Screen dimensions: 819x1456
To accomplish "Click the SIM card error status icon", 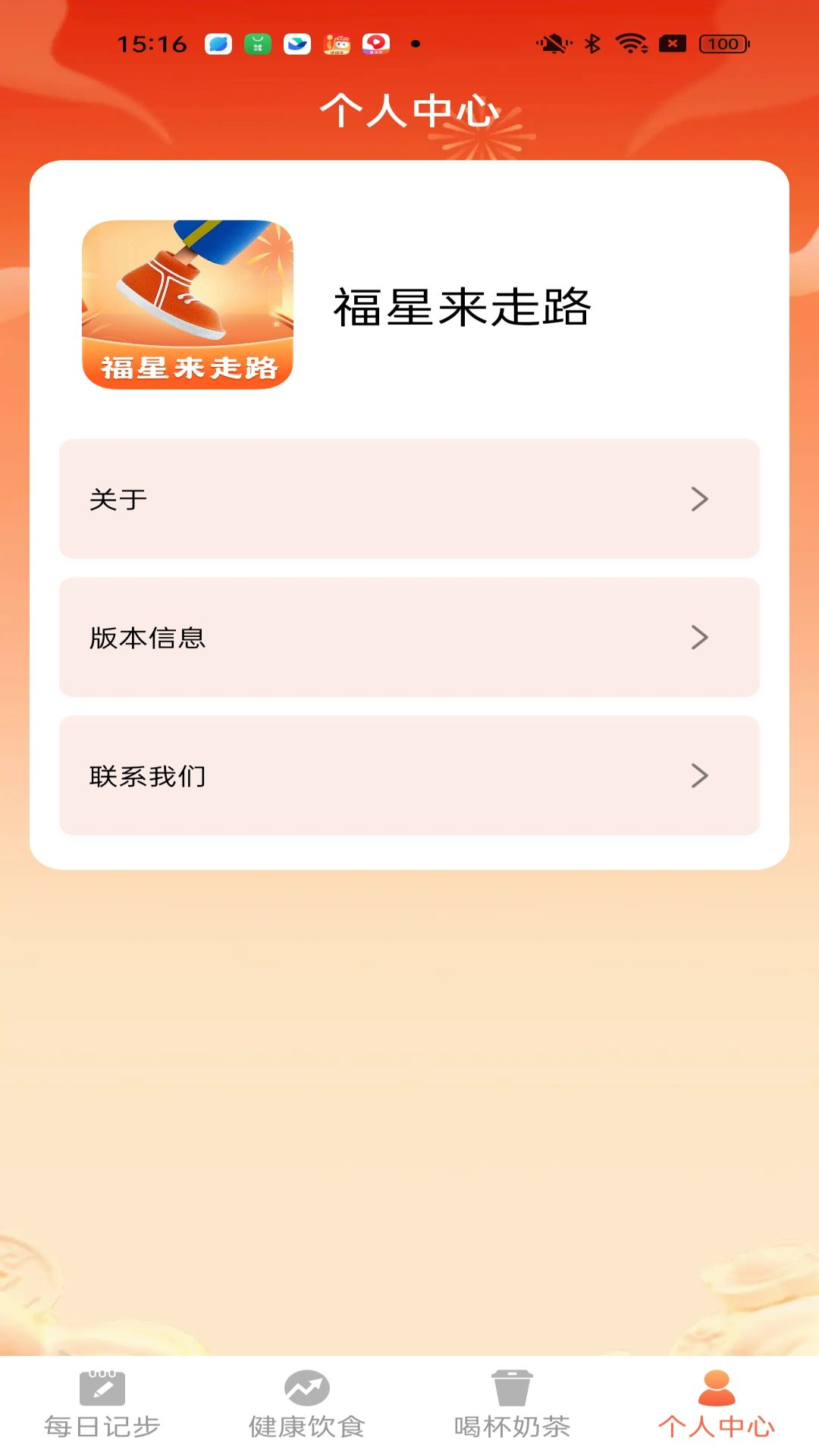I will [672, 43].
